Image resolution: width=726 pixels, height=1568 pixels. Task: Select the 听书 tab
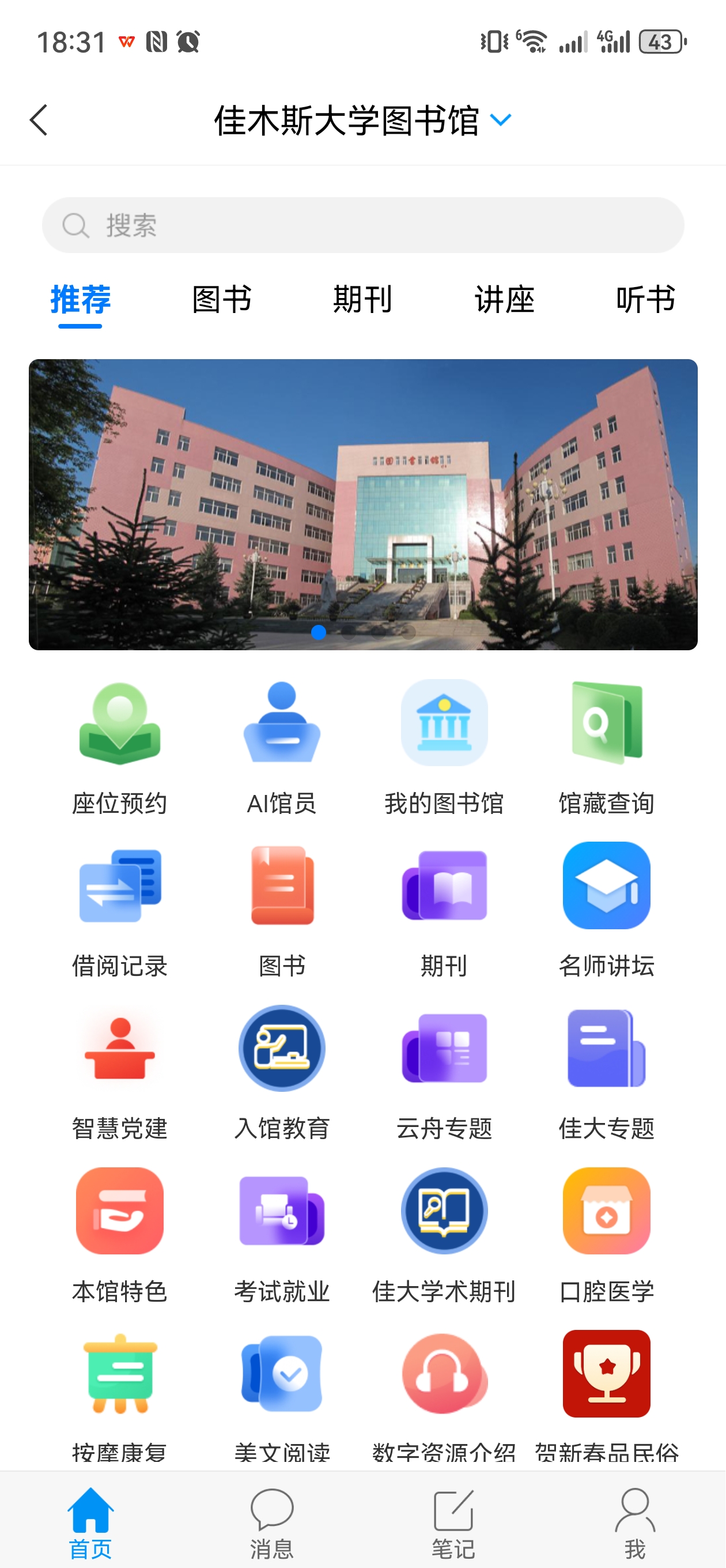pyautogui.click(x=645, y=299)
